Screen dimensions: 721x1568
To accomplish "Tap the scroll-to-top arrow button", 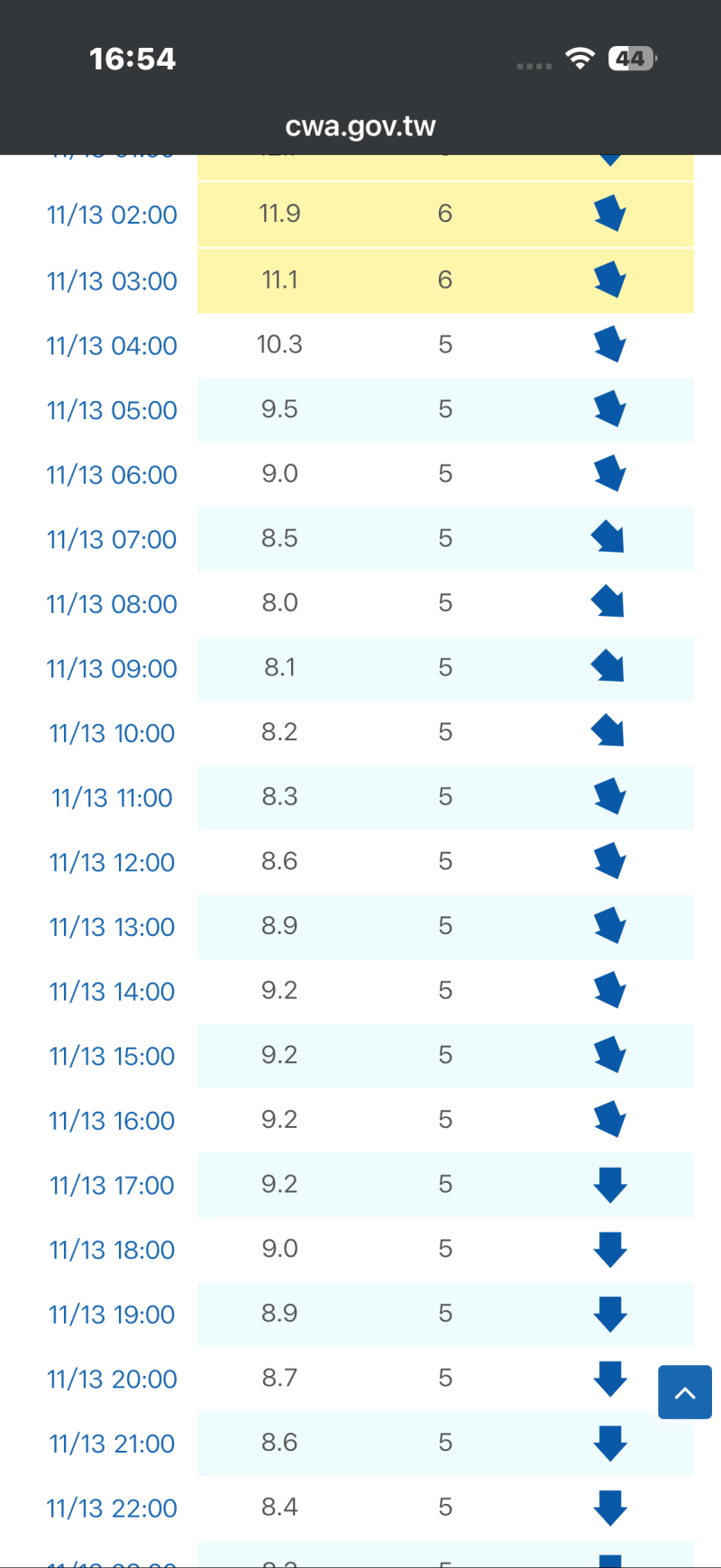I will tap(684, 1392).
